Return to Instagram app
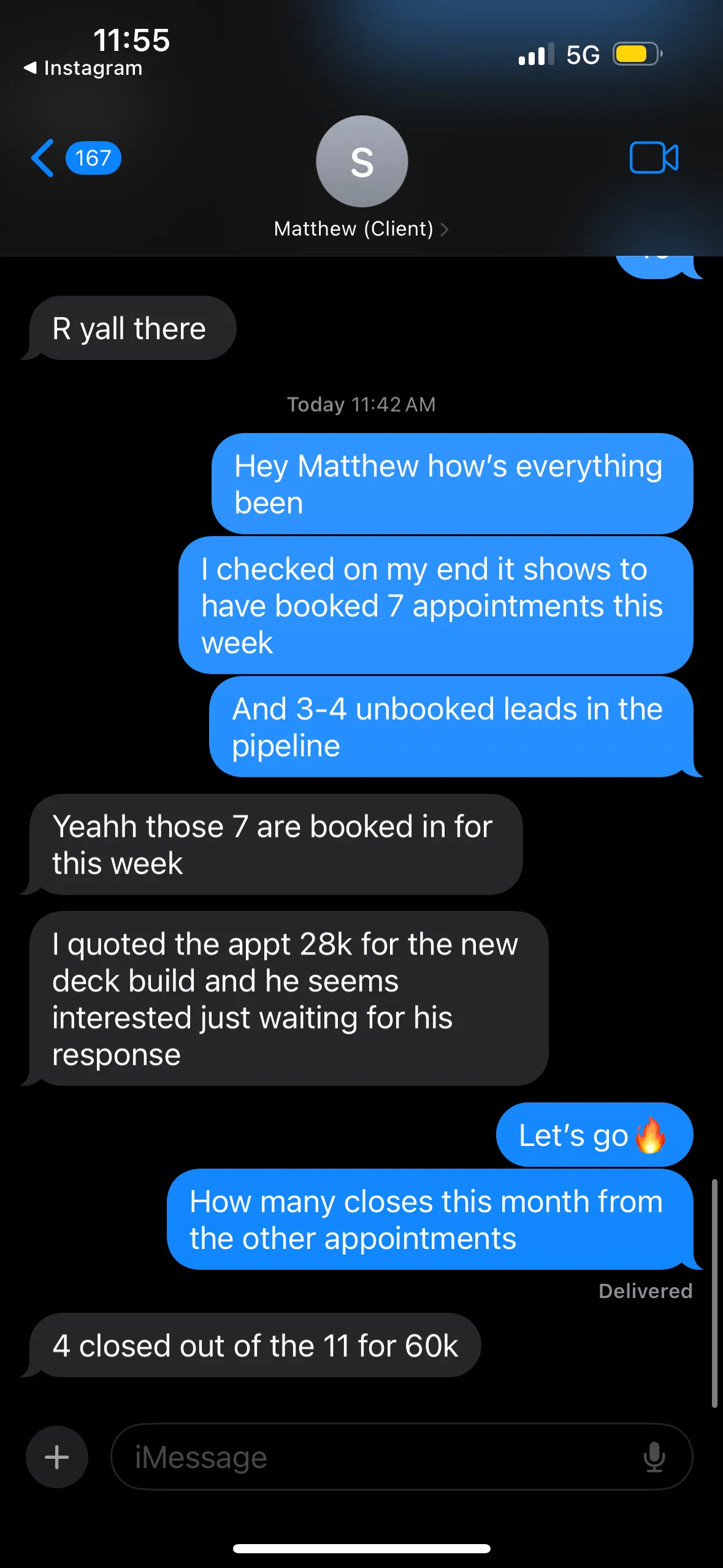The width and height of the screenshot is (723, 1568). point(83,67)
